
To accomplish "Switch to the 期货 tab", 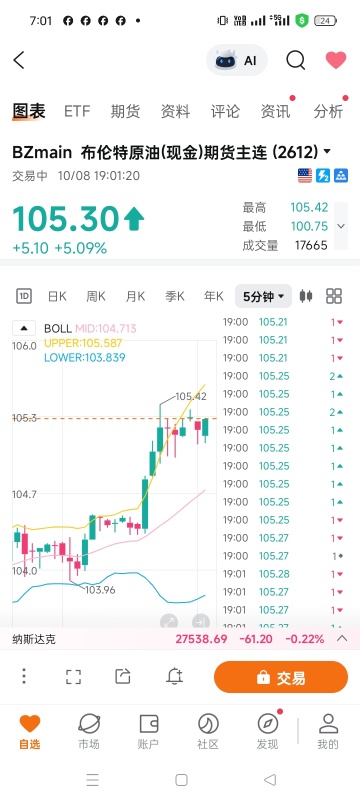I will coord(125,111).
